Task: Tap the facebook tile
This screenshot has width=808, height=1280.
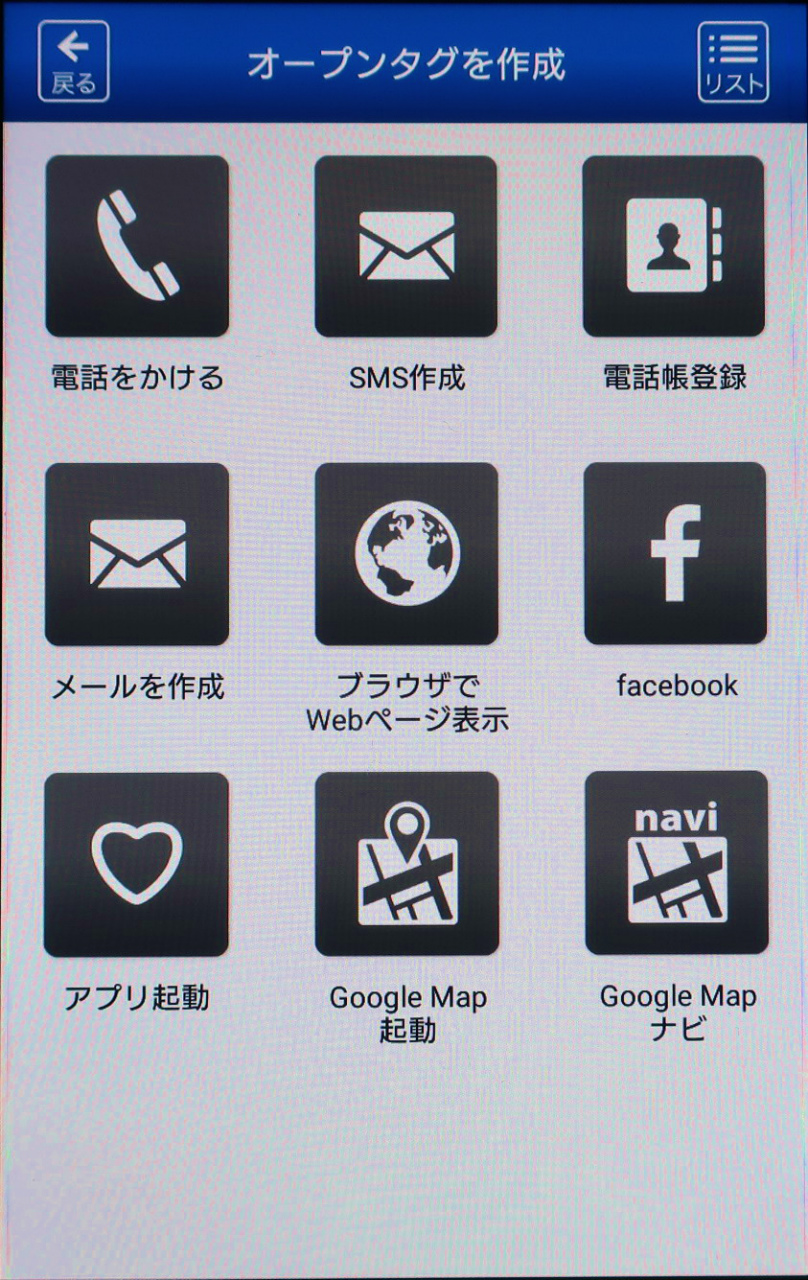Action: 675,554
